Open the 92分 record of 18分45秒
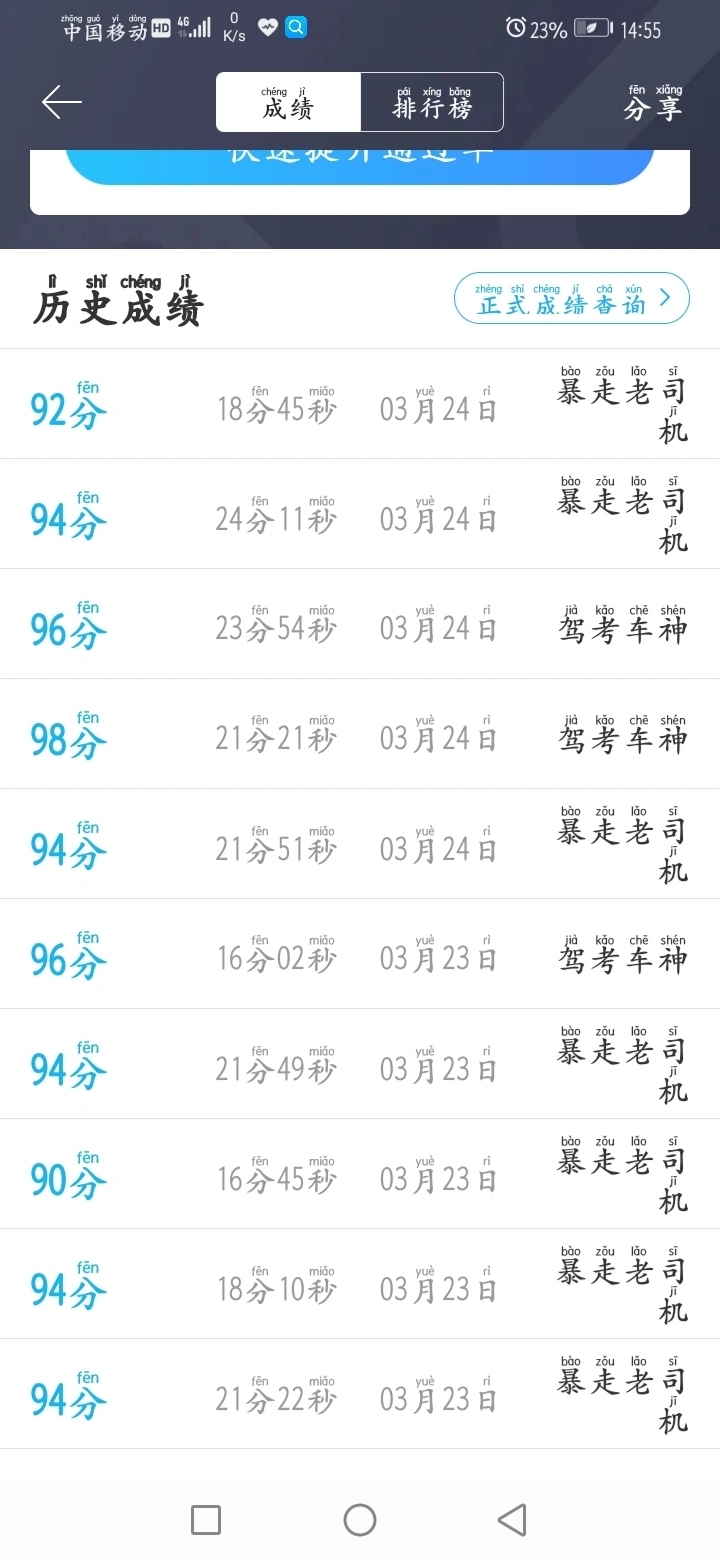Image resolution: width=720 pixels, height=1560 pixels. (360, 405)
